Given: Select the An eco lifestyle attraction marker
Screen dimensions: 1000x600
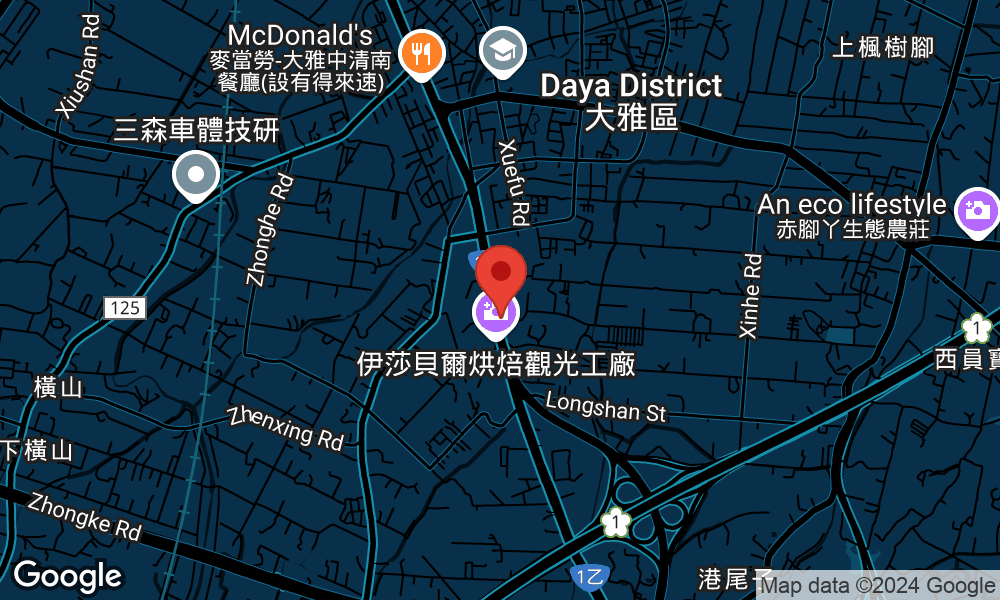Looking at the screenshot, I should point(977,211).
